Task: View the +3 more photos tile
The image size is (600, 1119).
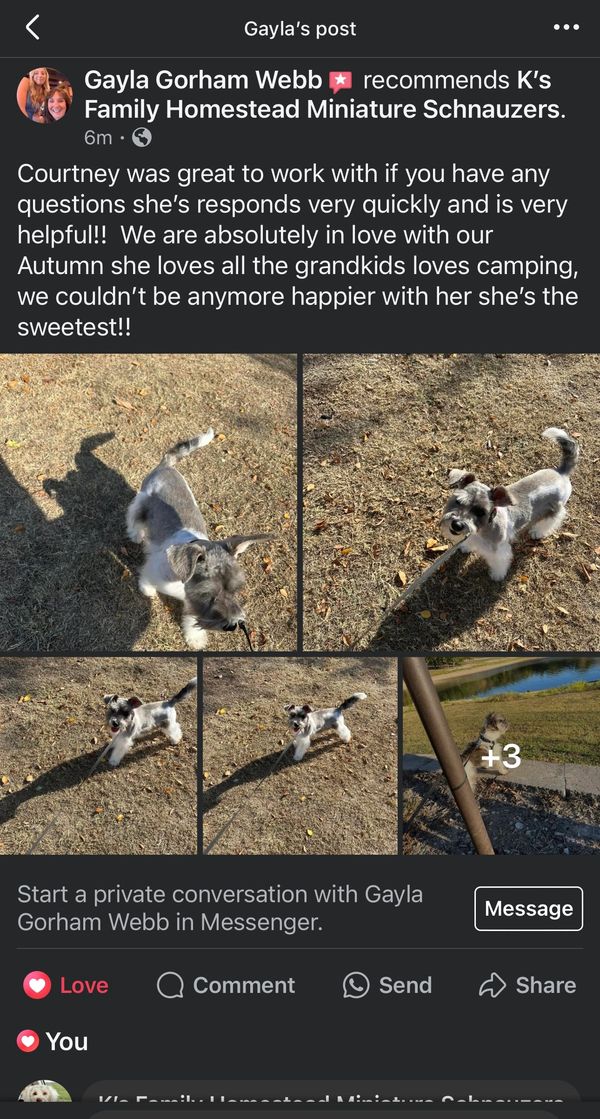Action: (501, 755)
